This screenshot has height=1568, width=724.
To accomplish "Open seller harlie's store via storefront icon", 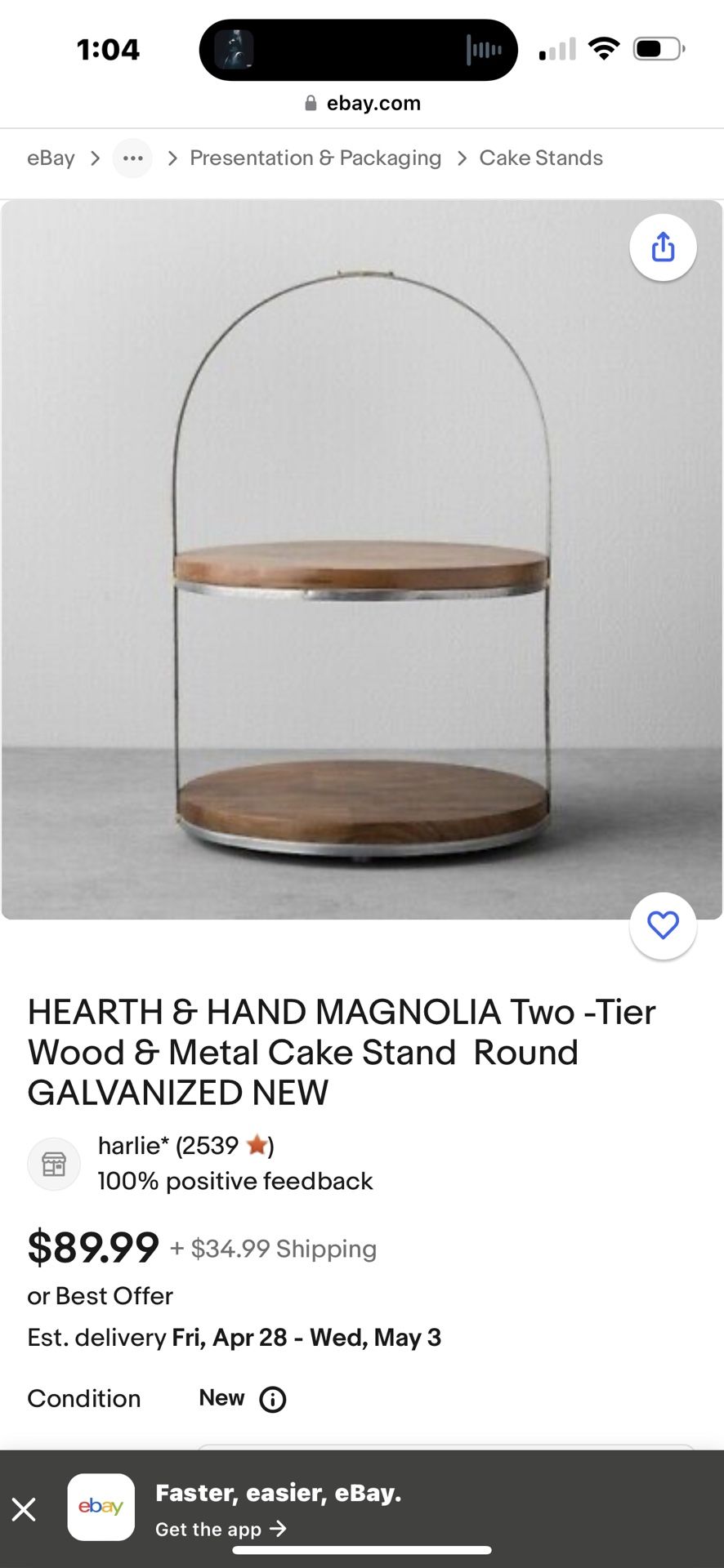I will tap(53, 1163).
